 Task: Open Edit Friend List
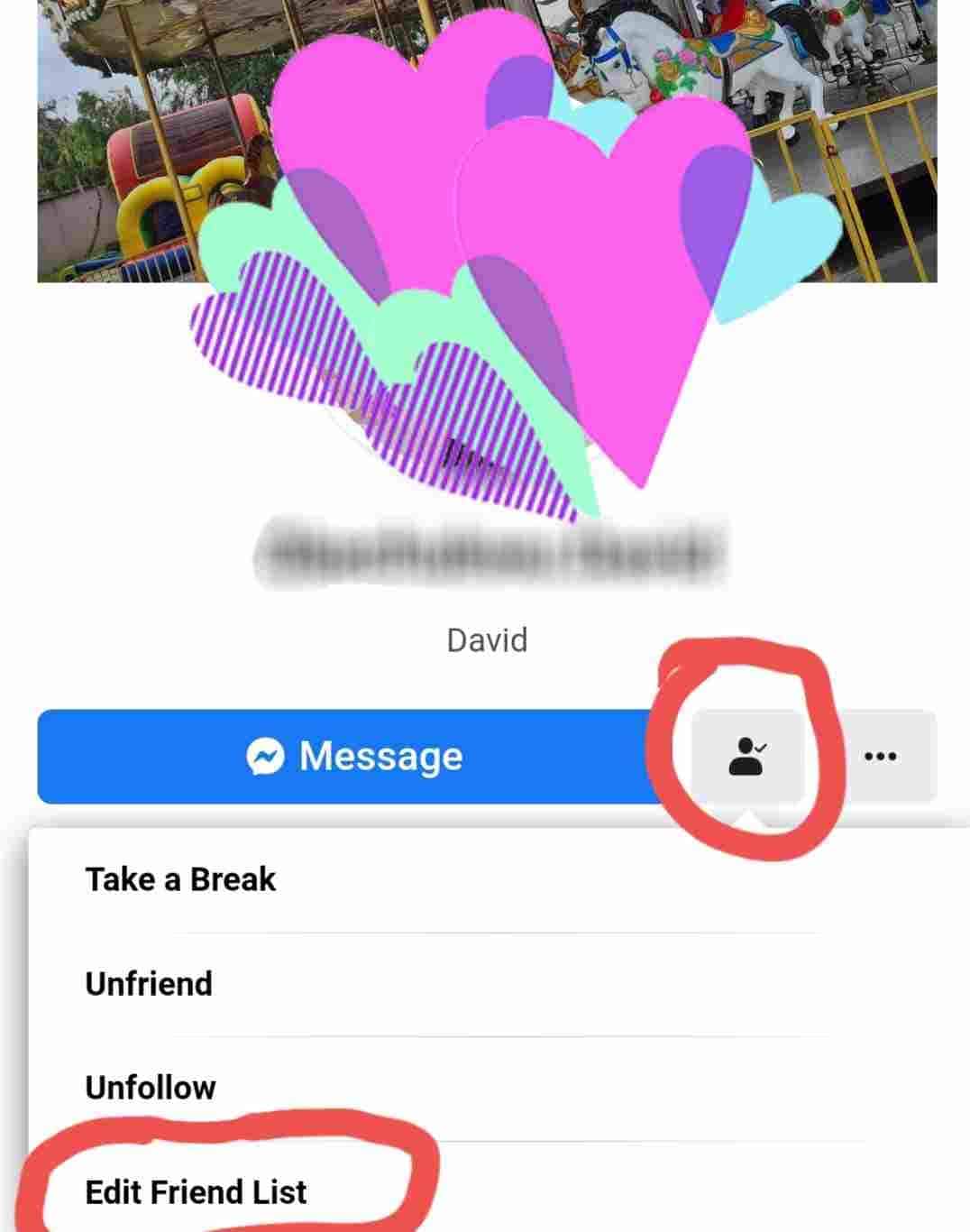click(196, 1191)
